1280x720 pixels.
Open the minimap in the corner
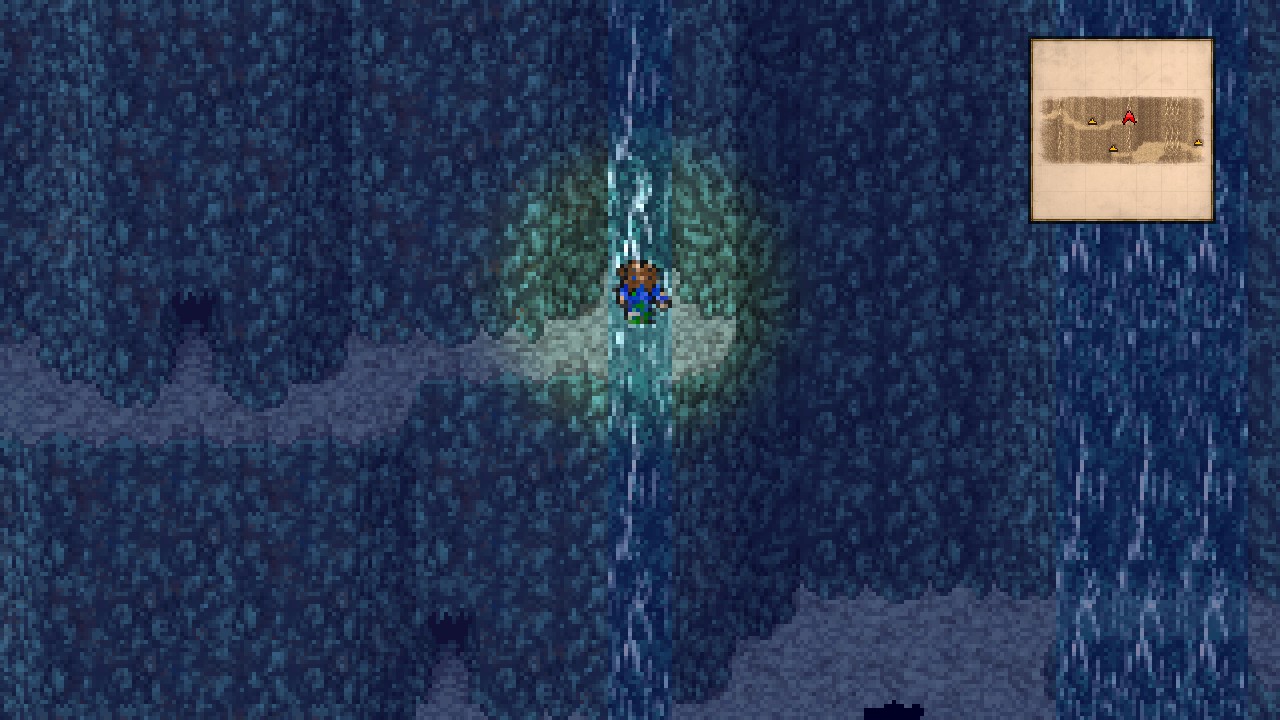[1122, 130]
